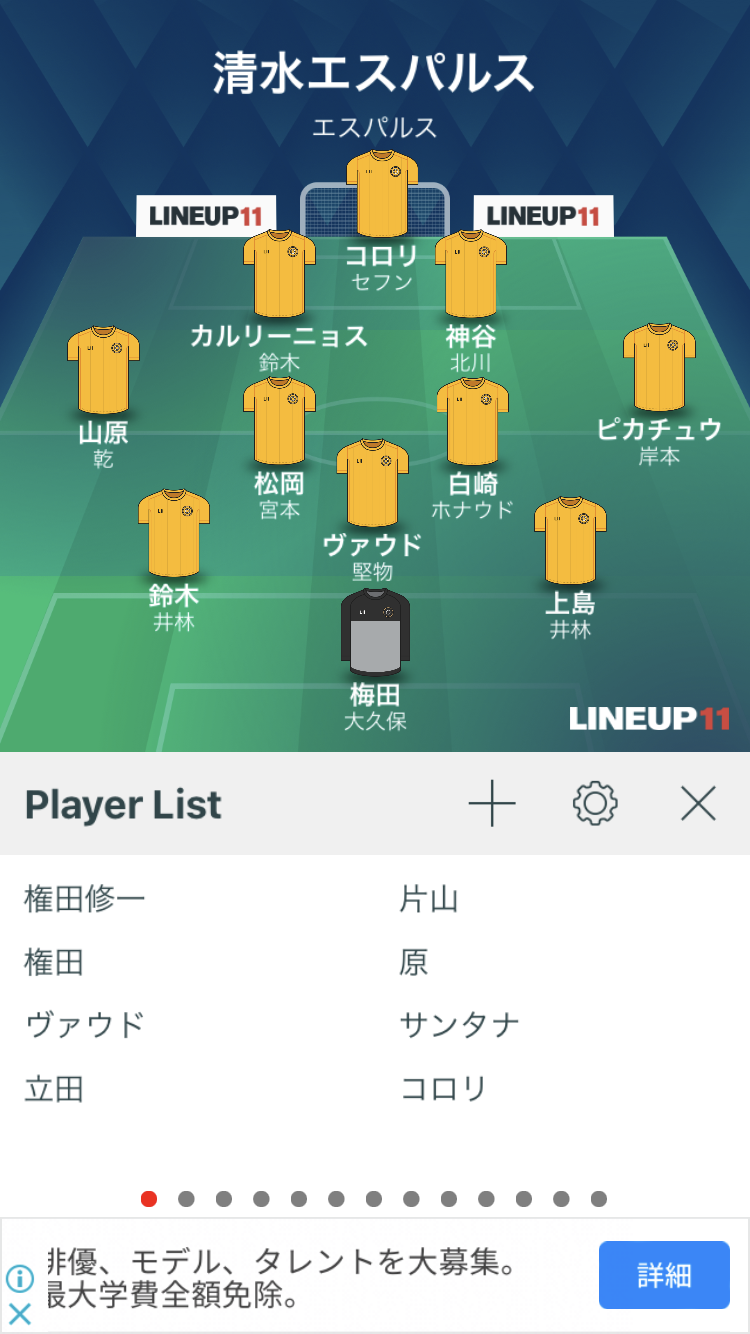Screen dimensions: 750x1334
Task: Dismiss the ad with the X icon
Action: [x=20, y=1313]
